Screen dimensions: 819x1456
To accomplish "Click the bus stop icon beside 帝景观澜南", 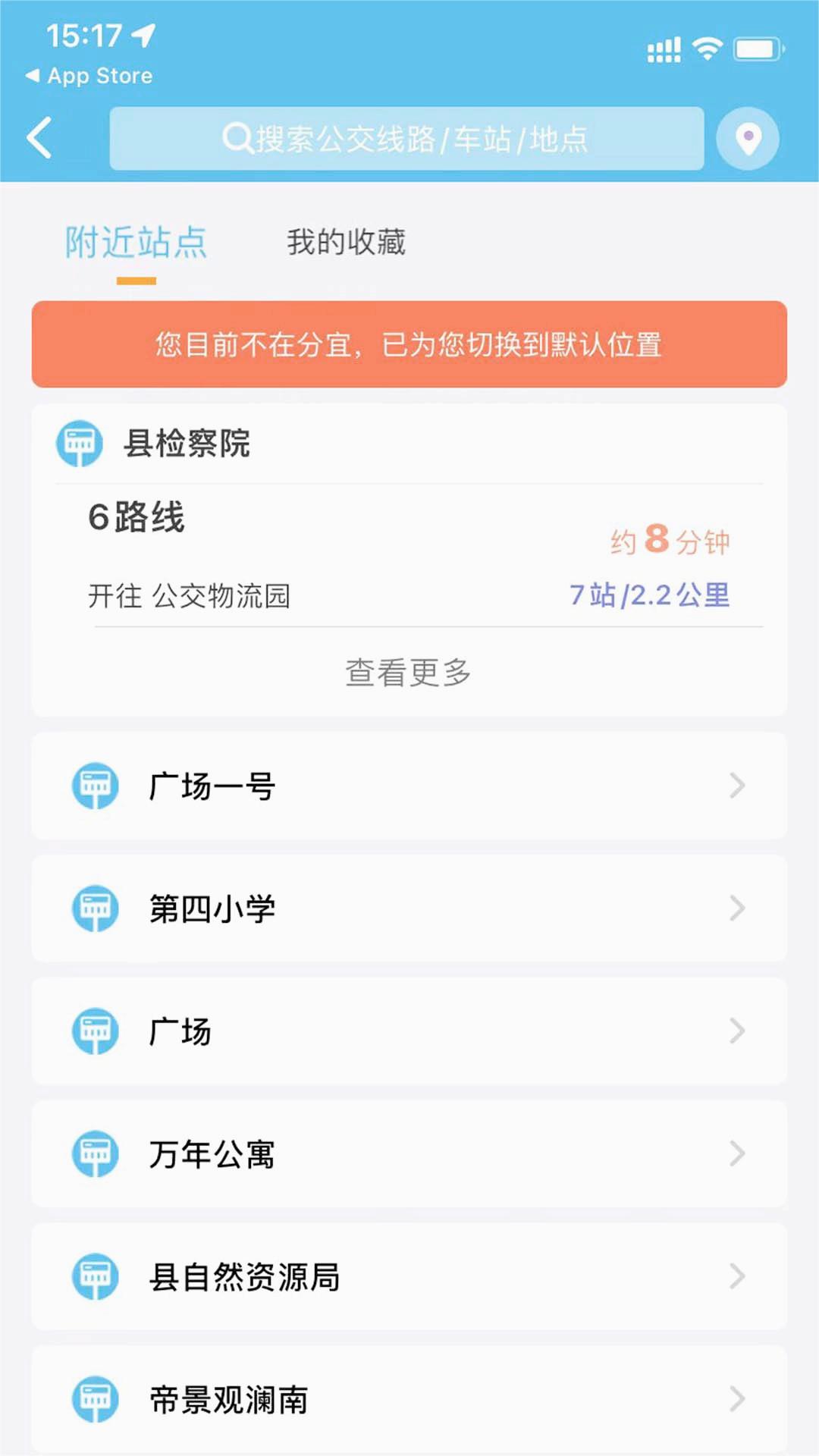I will point(95,1400).
